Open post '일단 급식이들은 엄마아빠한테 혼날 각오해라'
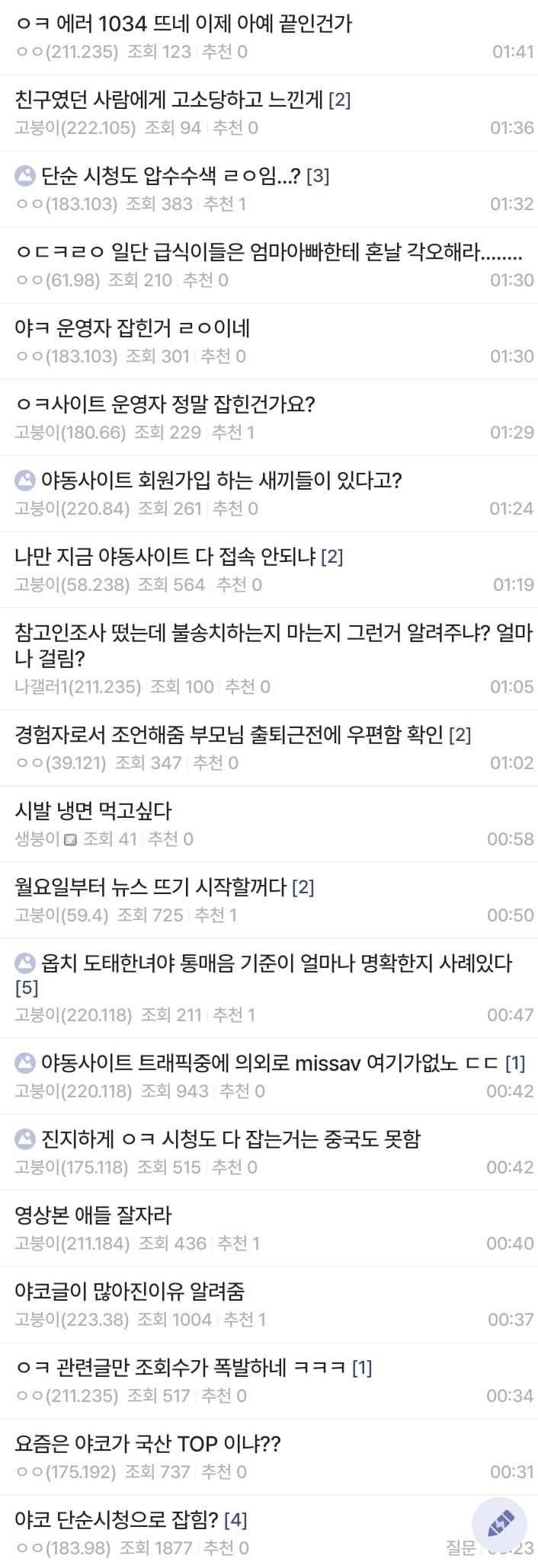The image size is (538, 1568). click(x=268, y=252)
